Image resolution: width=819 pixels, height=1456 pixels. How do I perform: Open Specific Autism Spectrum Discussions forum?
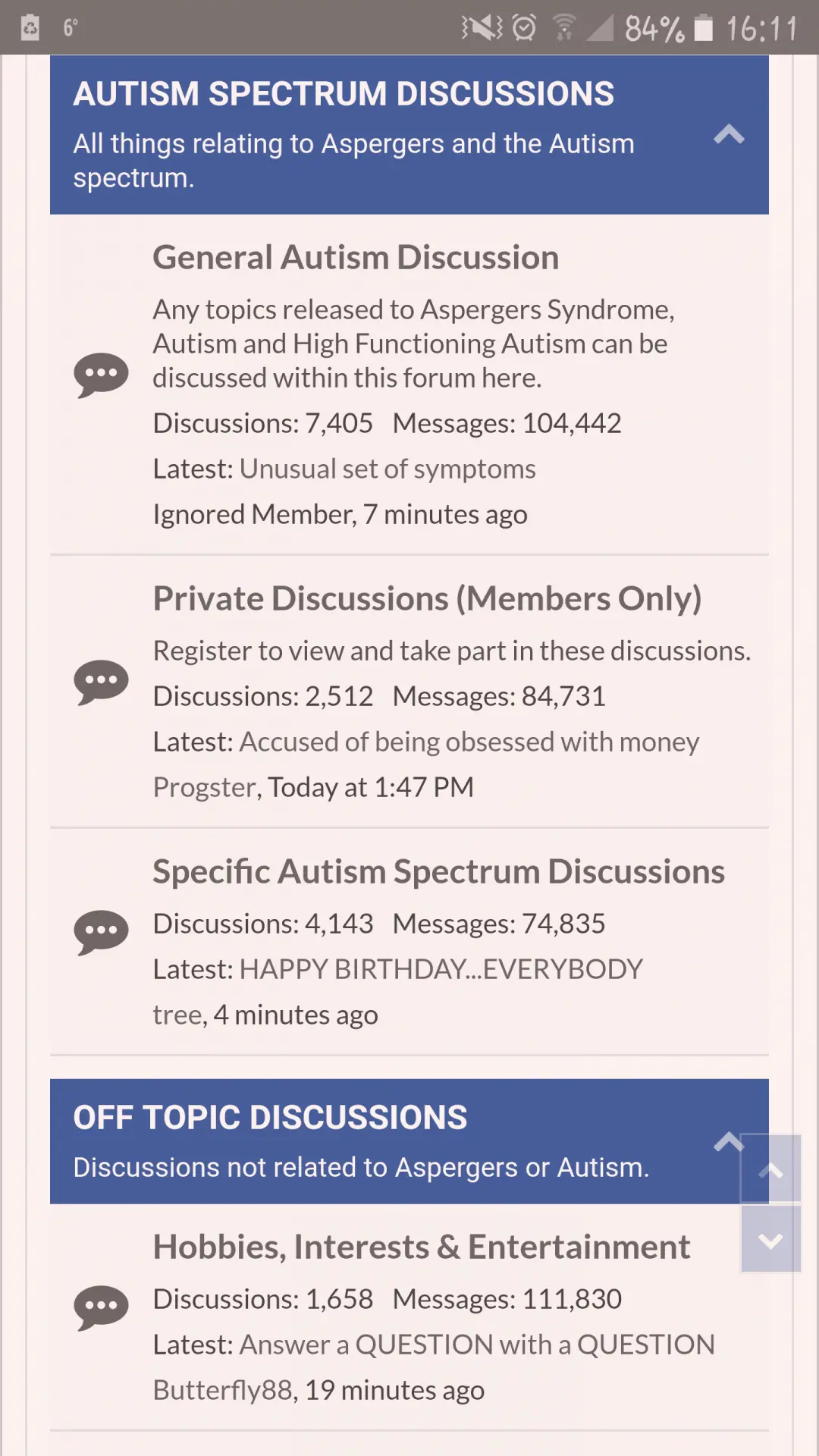(438, 871)
